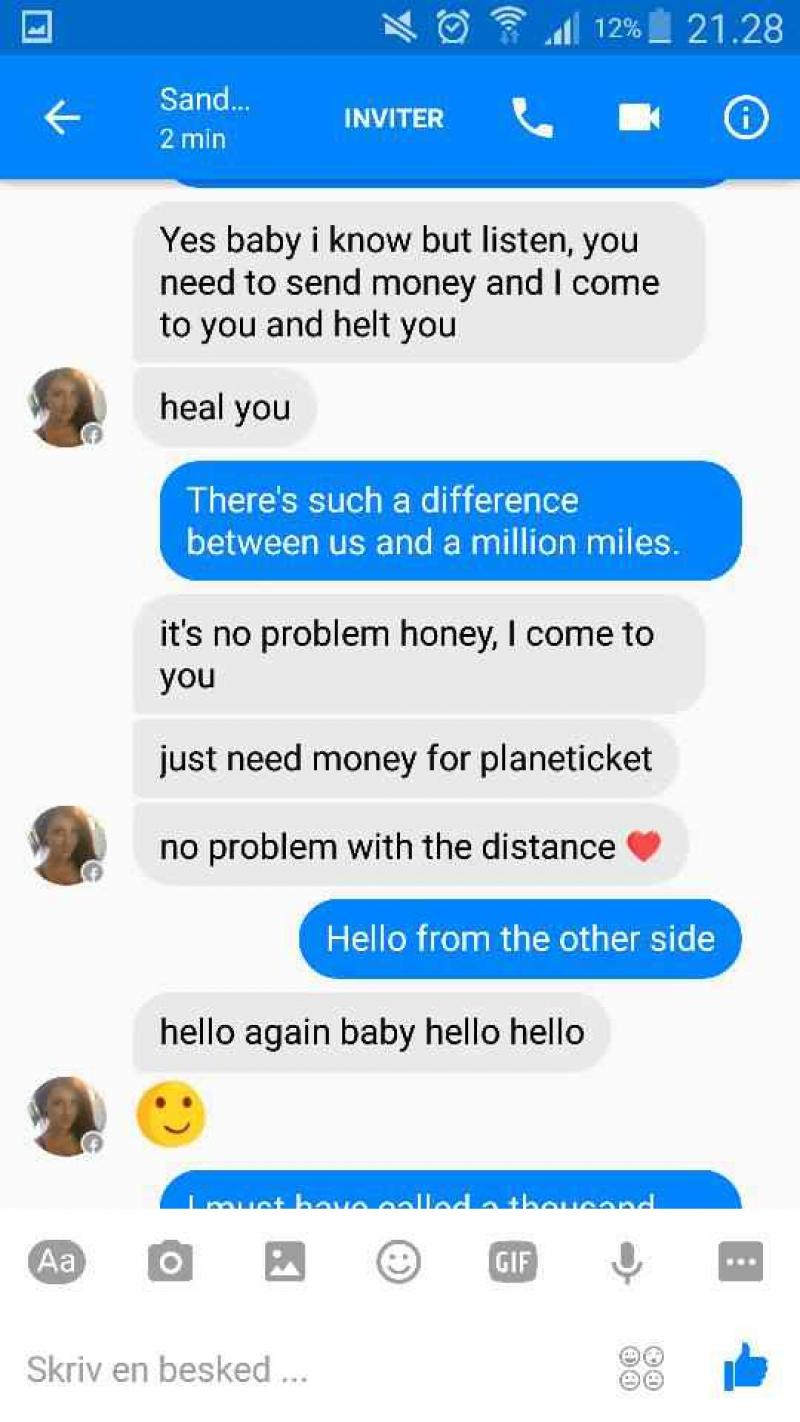The image size is (800, 1422).
Task: Go back to the chat list
Action: [62, 119]
